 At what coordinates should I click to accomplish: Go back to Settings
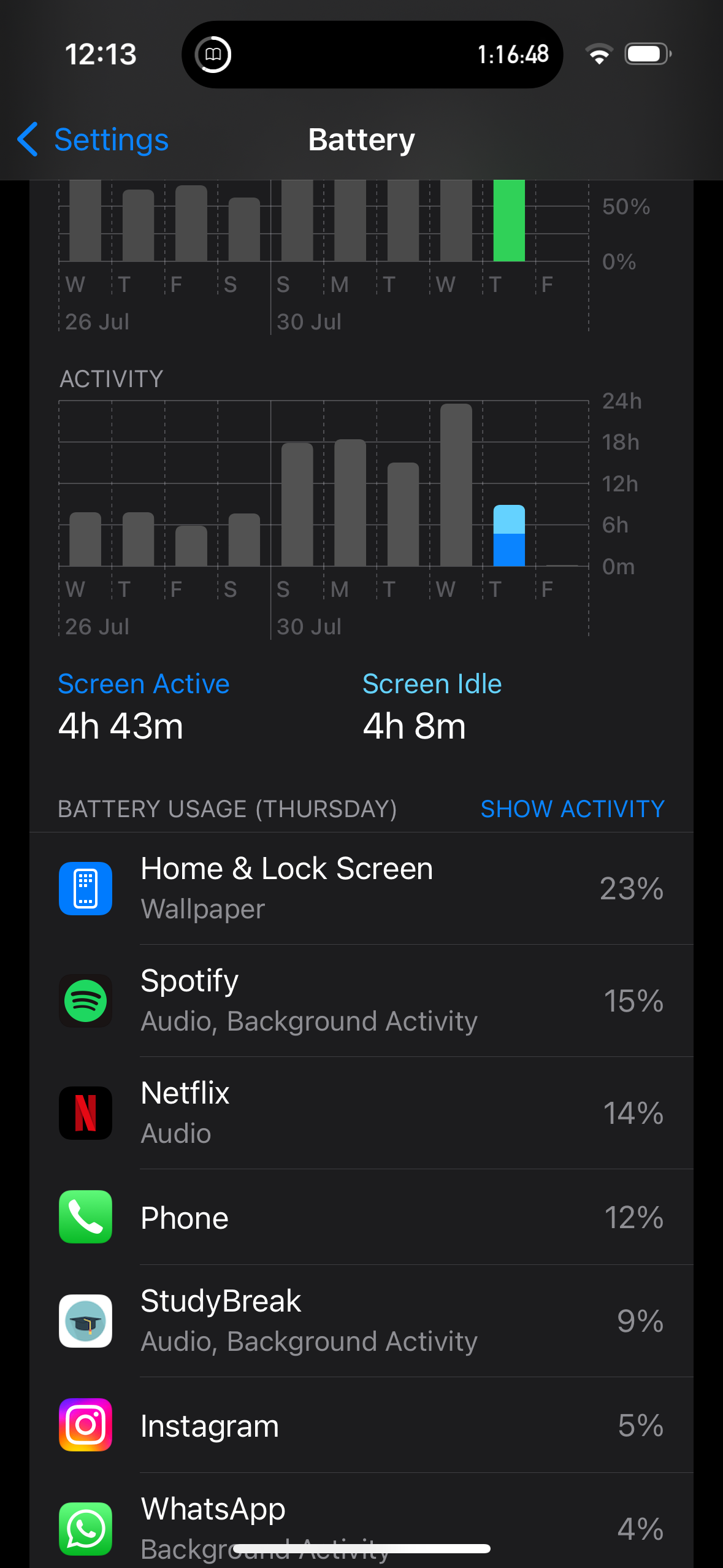pos(93,140)
